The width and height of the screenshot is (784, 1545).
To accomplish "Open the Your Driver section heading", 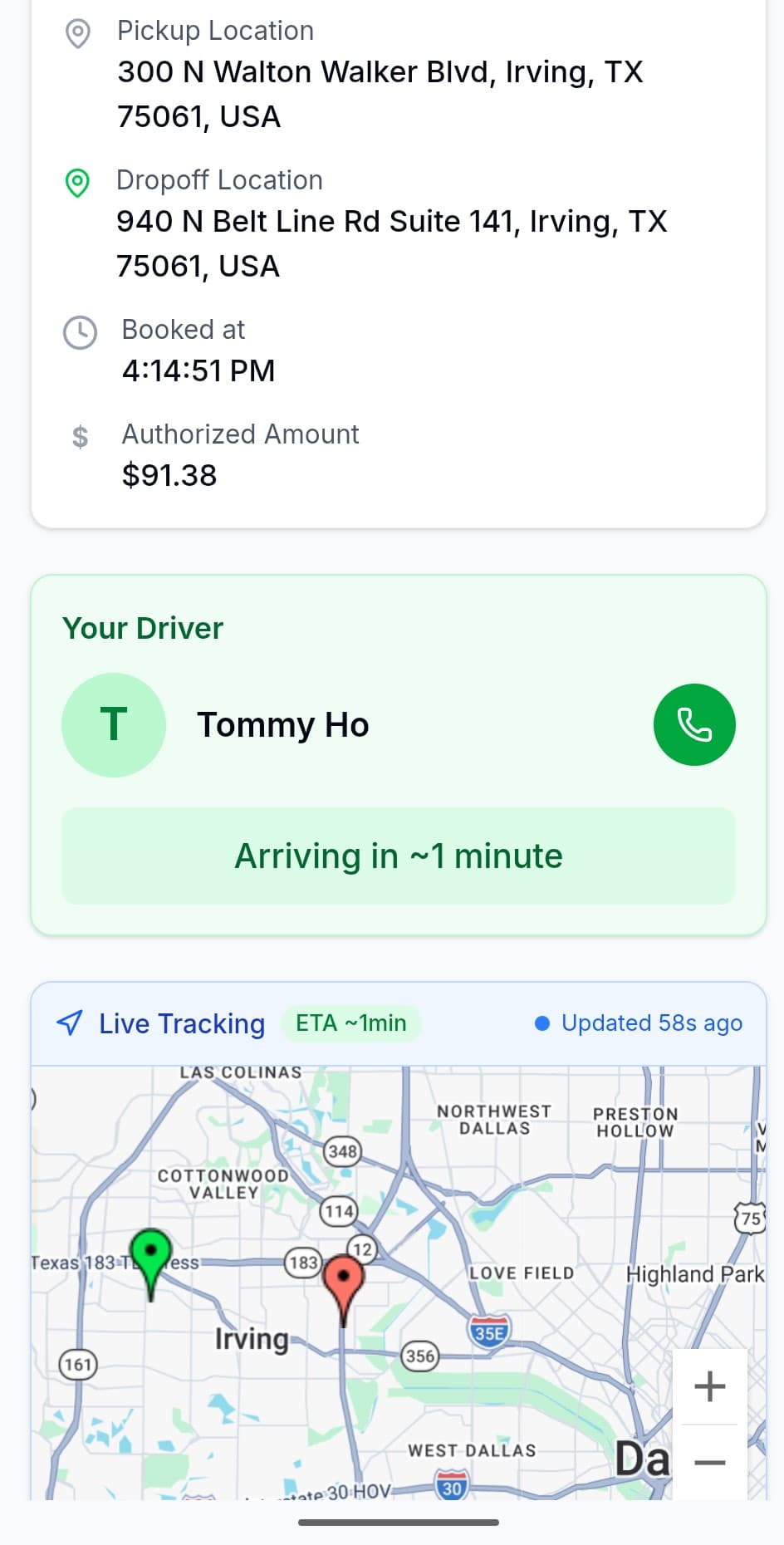I will [142, 628].
